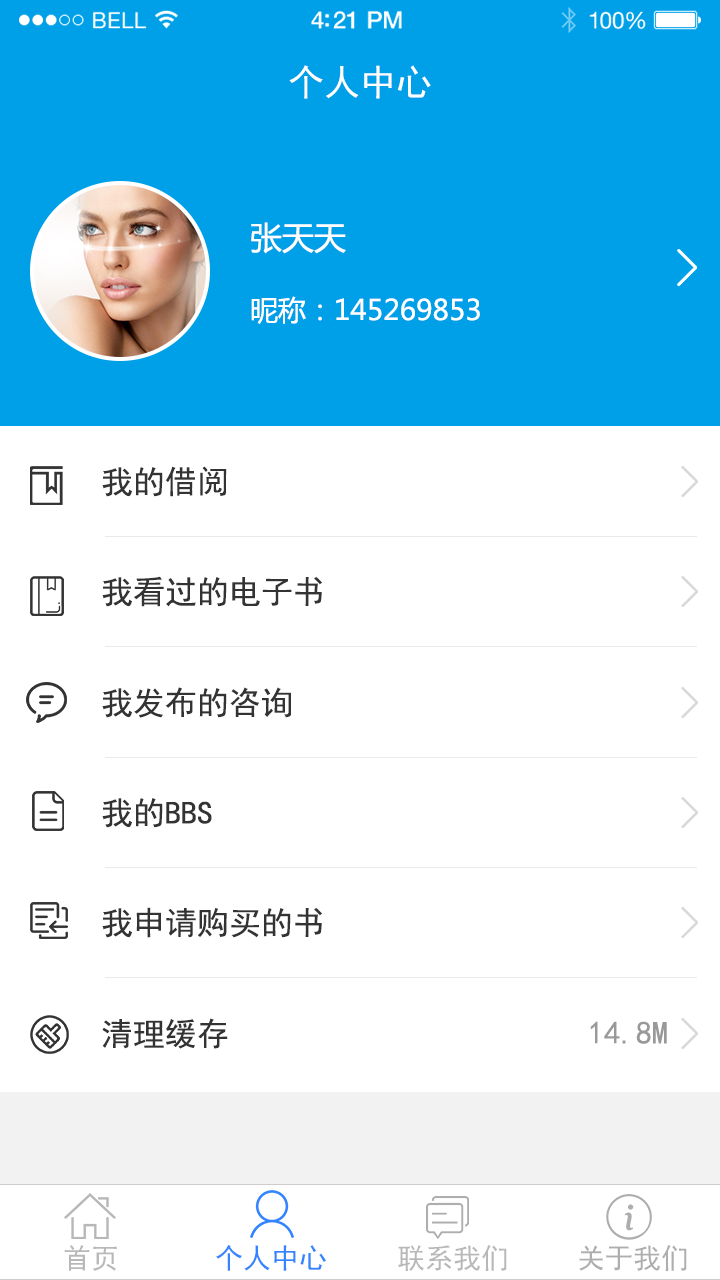Select 清理缓存 to clear 14.8M cache
The height and width of the screenshot is (1280, 720).
tap(360, 1033)
